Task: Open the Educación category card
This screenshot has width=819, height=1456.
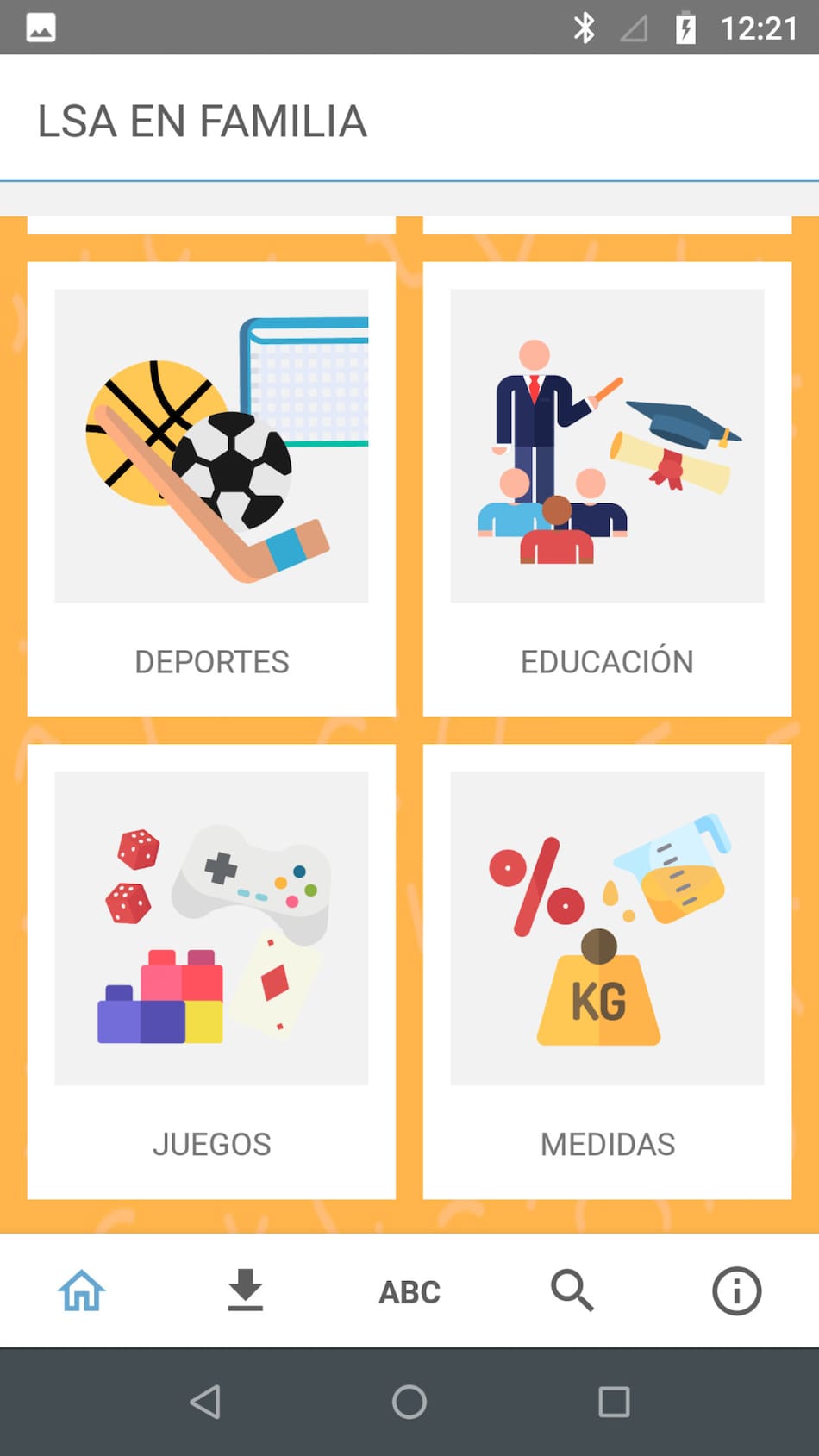Action: point(607,489)
